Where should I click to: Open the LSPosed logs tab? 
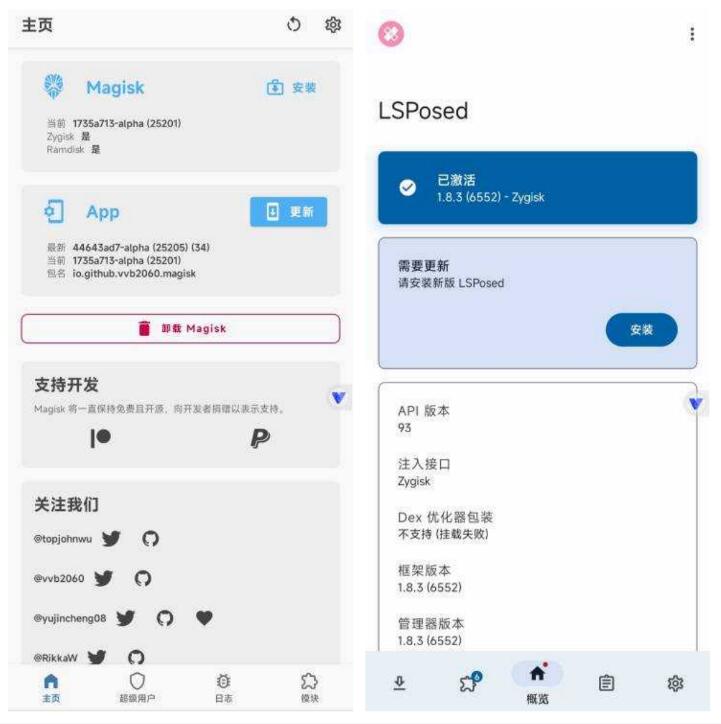(608, 682)
